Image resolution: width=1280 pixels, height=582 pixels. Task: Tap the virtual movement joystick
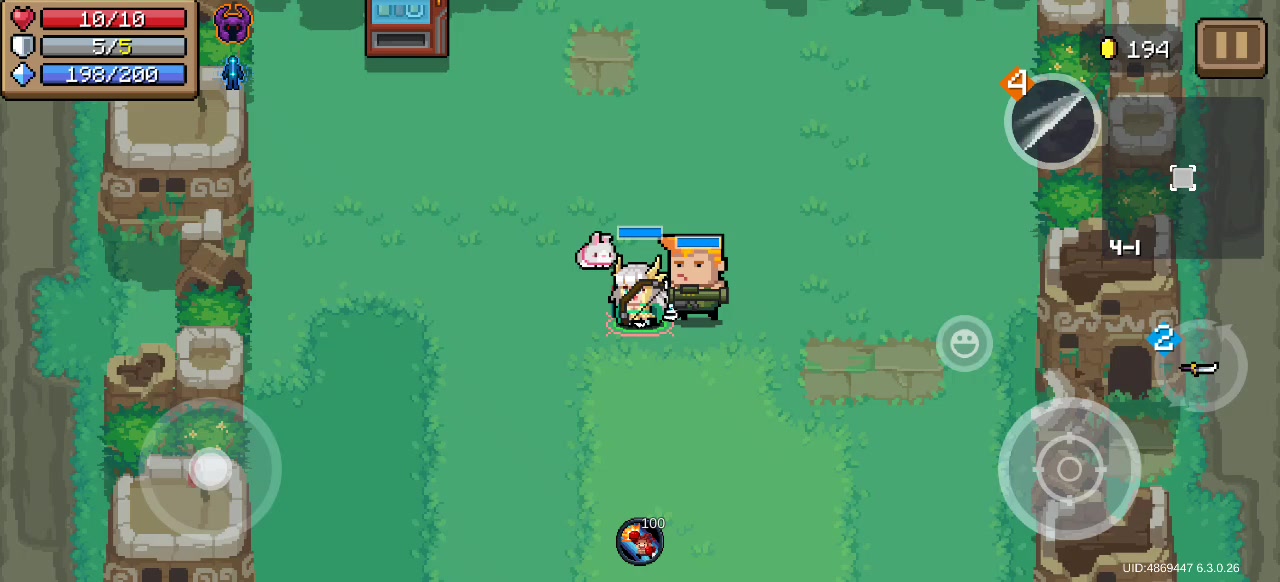pos(210,468)
